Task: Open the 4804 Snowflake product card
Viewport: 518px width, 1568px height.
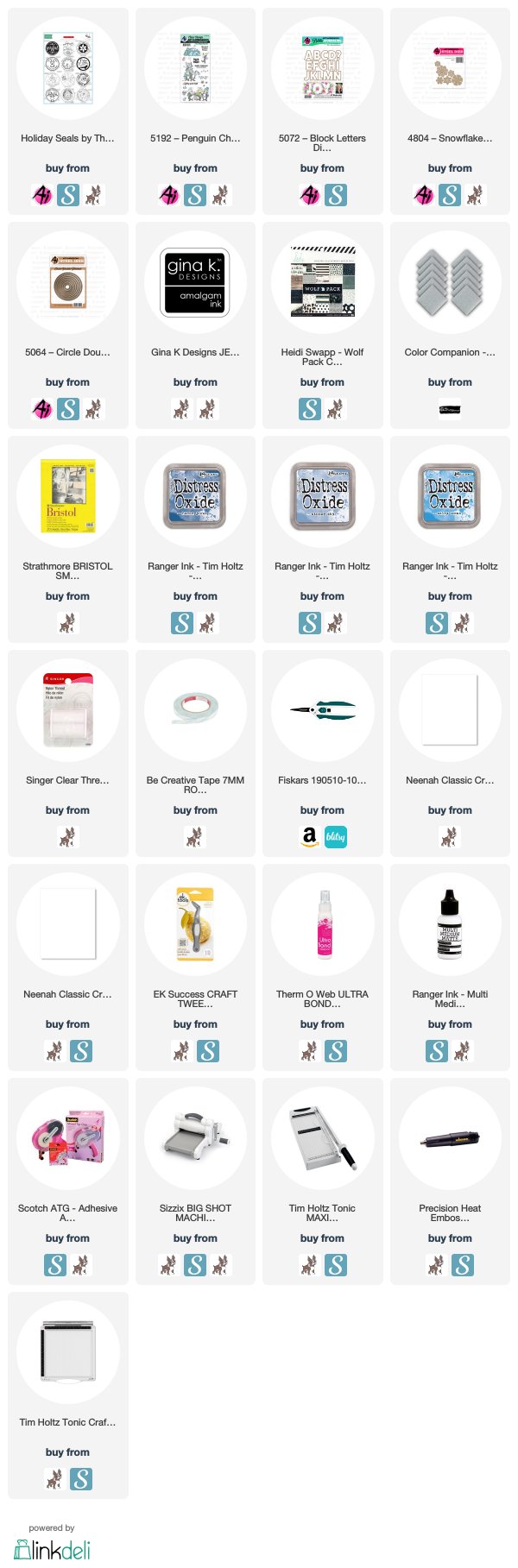Action: [x=450, y=68]
